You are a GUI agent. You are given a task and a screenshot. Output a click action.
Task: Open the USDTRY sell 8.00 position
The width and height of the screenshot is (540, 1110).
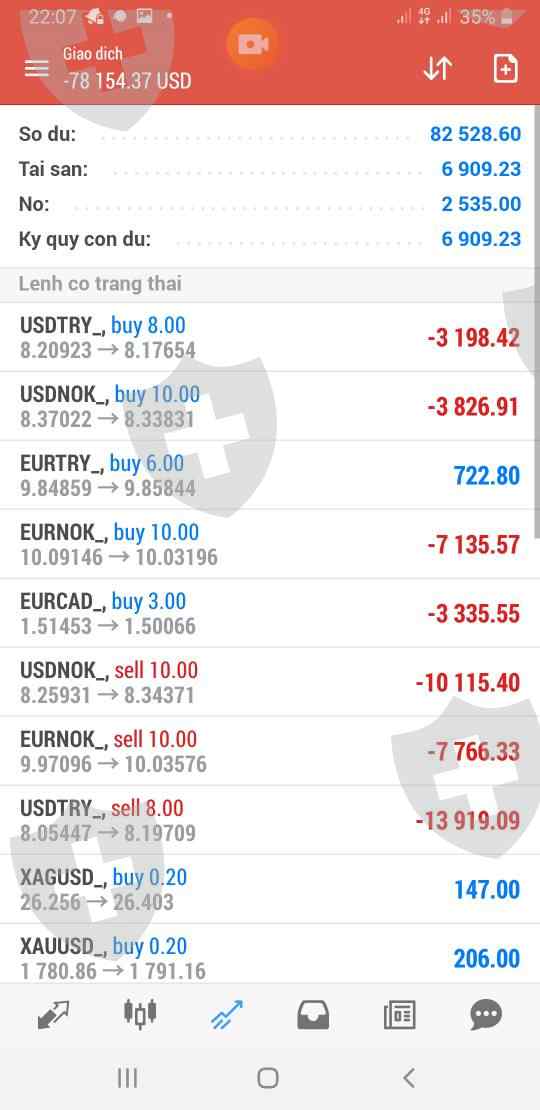coord(270,820)
